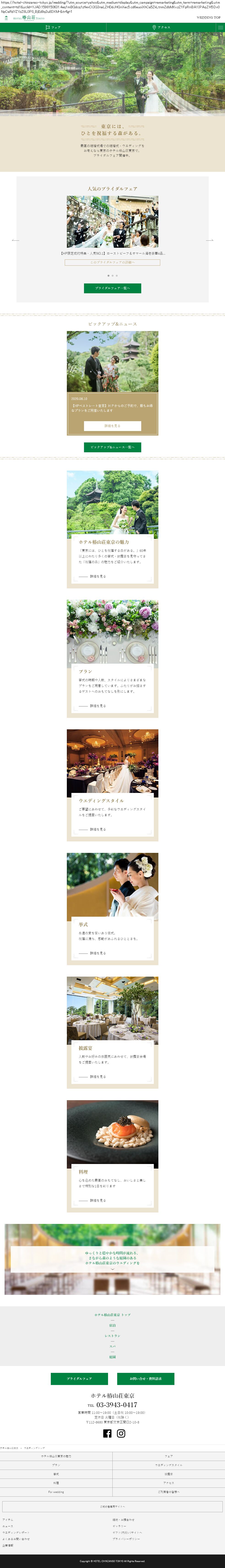225x1568 pixels.
Task: Open the hotel's Instagram page
Action: pos(121,1433)
